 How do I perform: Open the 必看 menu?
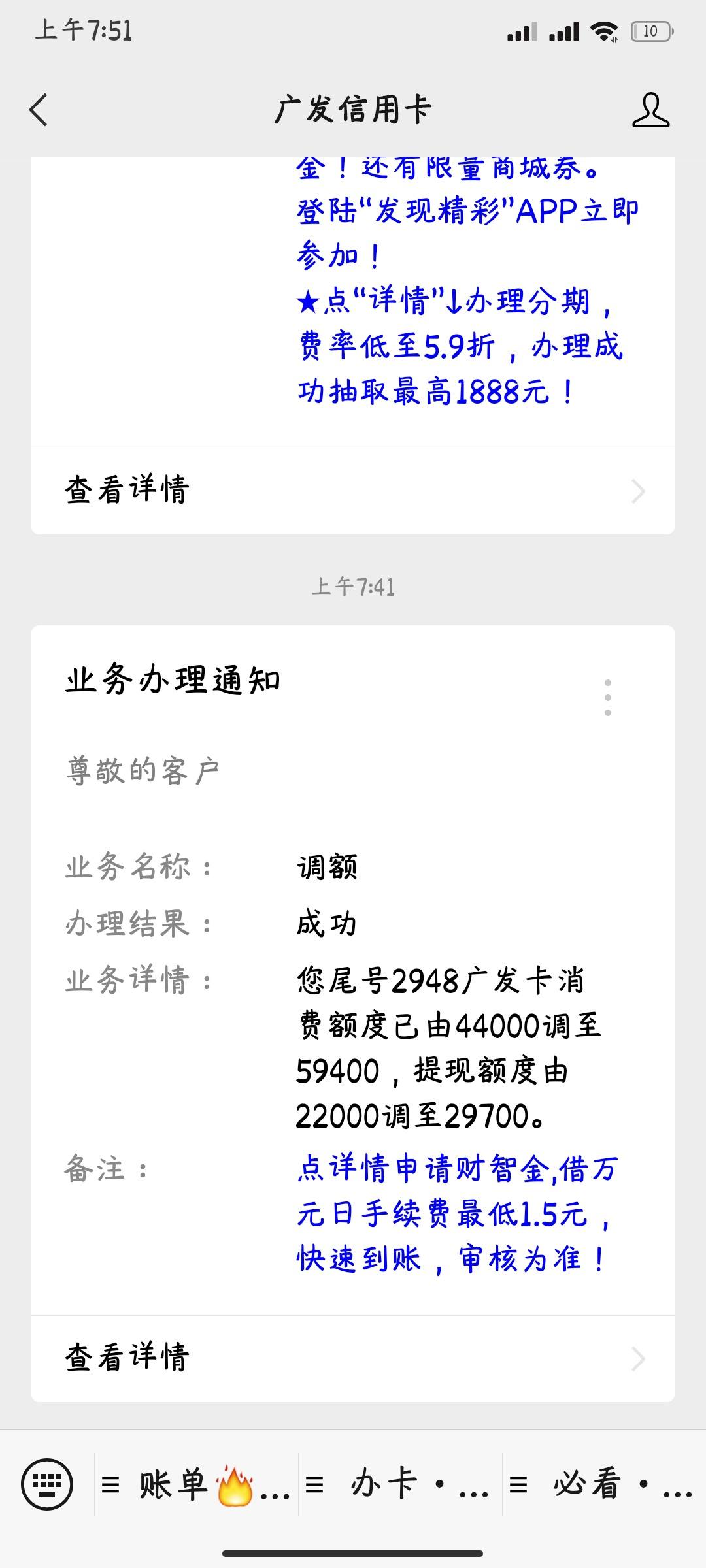tap(605, 1484)
